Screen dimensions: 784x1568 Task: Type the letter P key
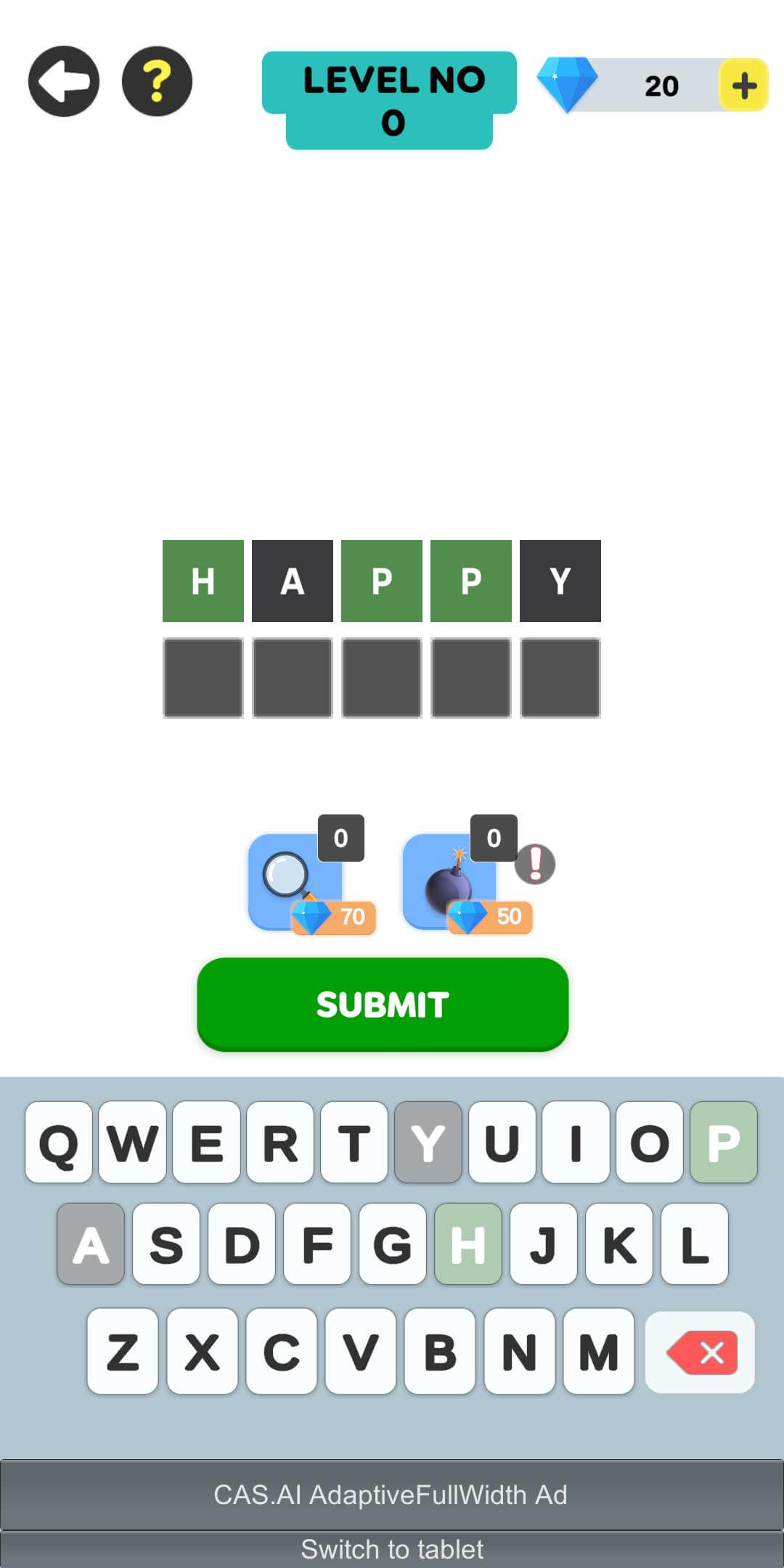click(724, 1143)
